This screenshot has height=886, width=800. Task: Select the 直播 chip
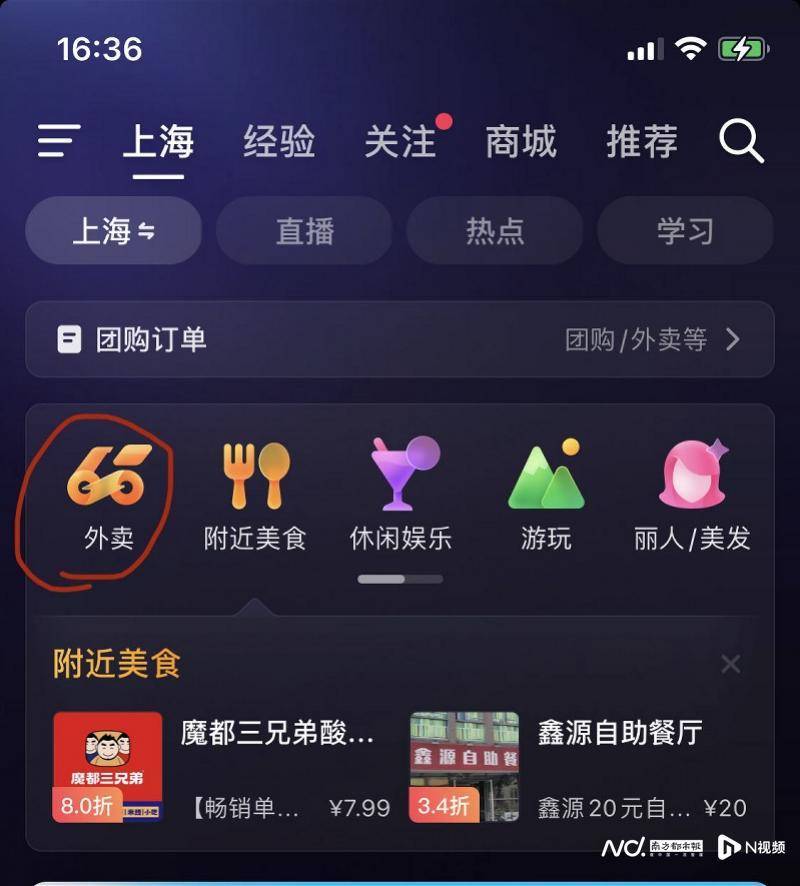tap(304, 231)
